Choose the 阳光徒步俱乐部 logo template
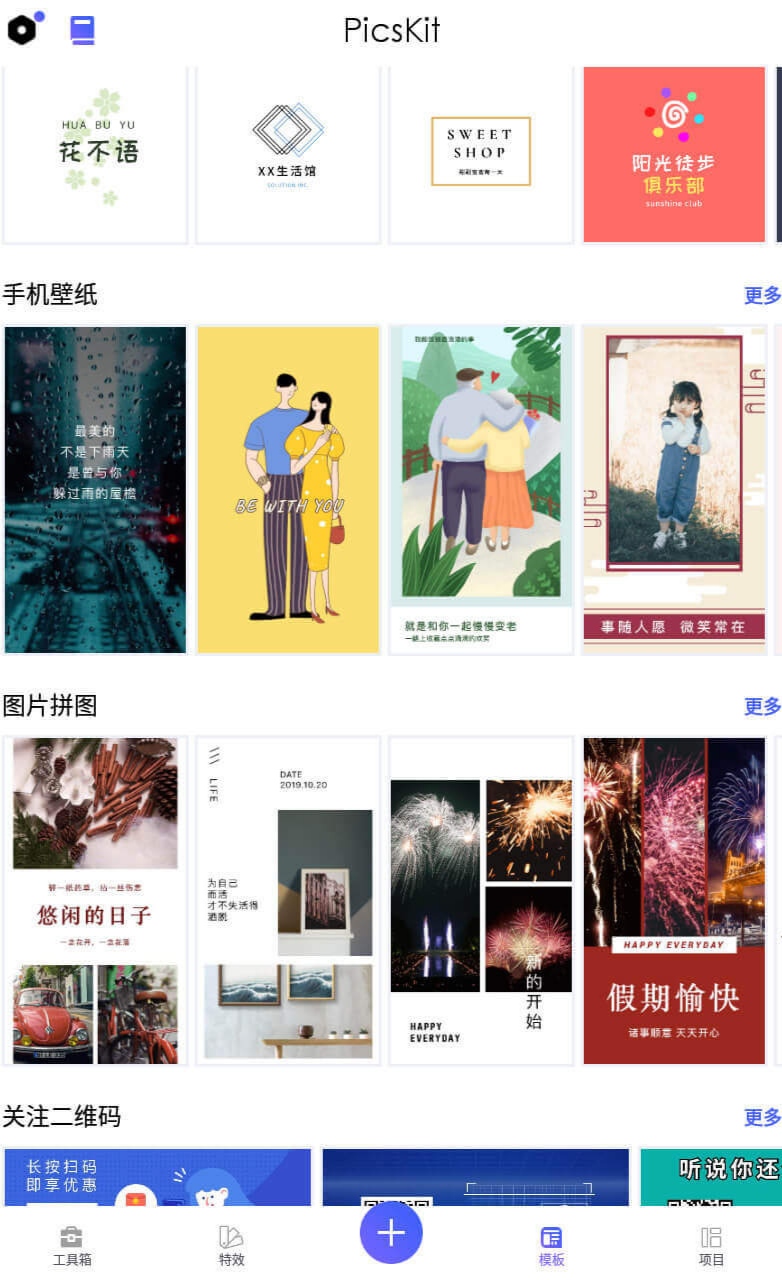Viewport: 782px width, 1280px height. coord(674,155)
